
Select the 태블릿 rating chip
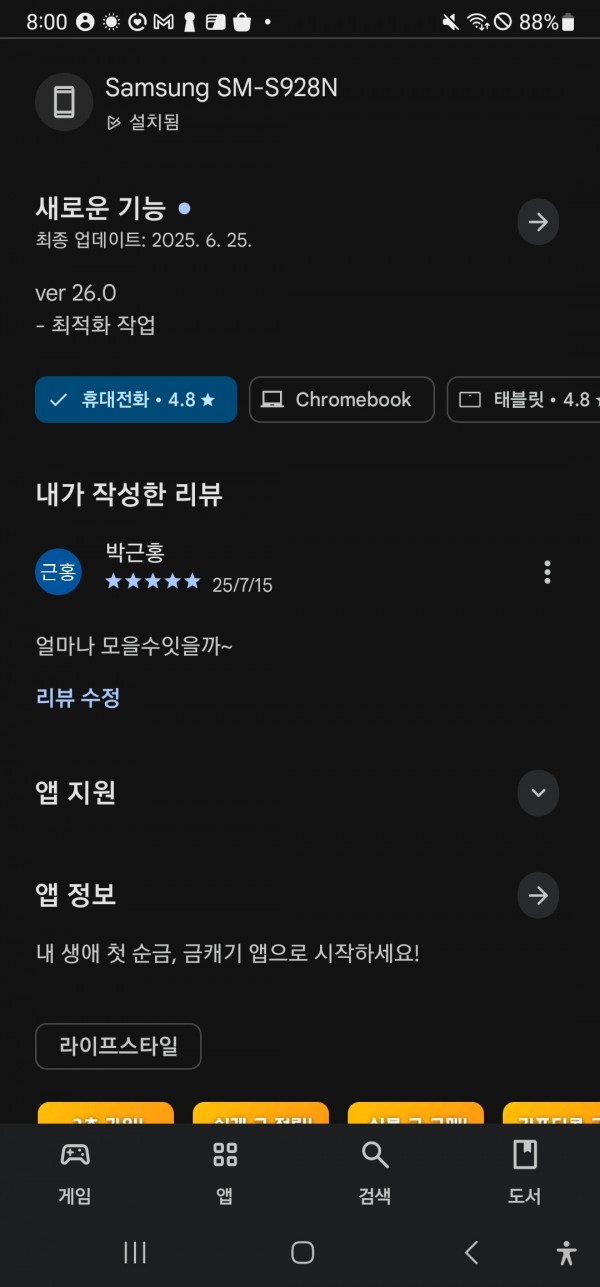(524, 400)
